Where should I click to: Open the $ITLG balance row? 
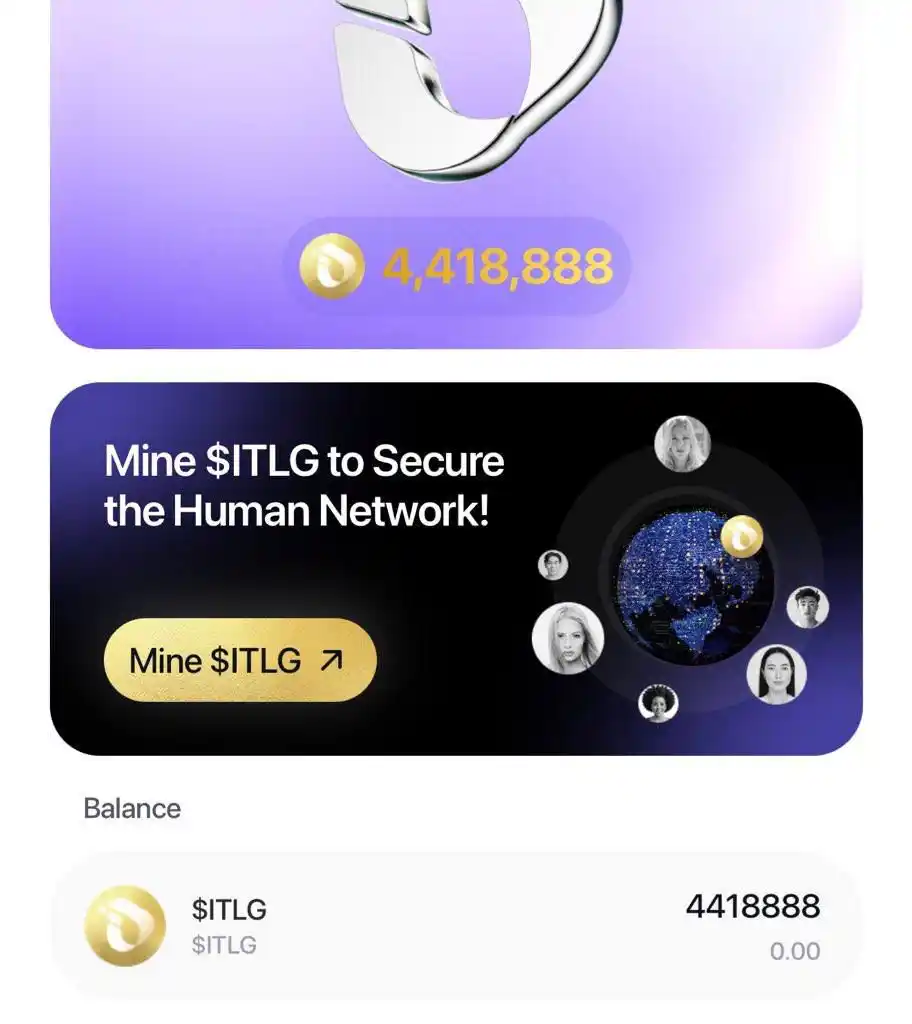click(456, 926)
